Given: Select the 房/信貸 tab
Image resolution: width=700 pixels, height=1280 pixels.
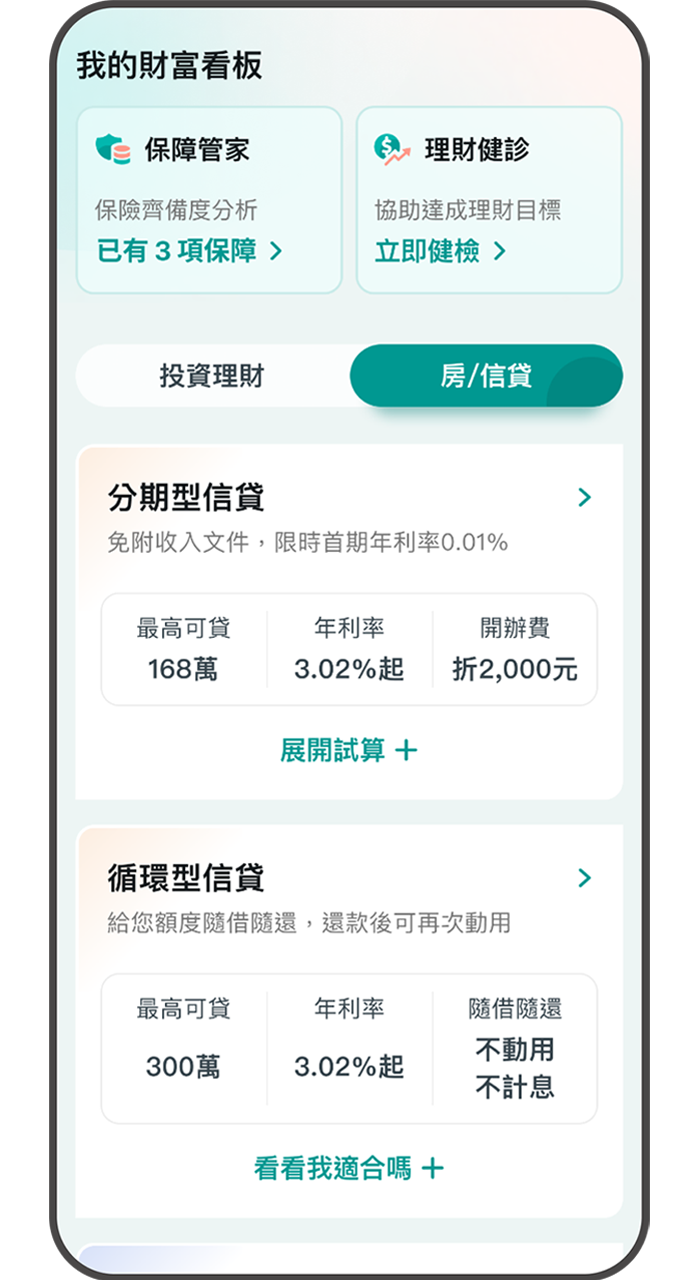Looking at the screenshot, I should 486,376.
